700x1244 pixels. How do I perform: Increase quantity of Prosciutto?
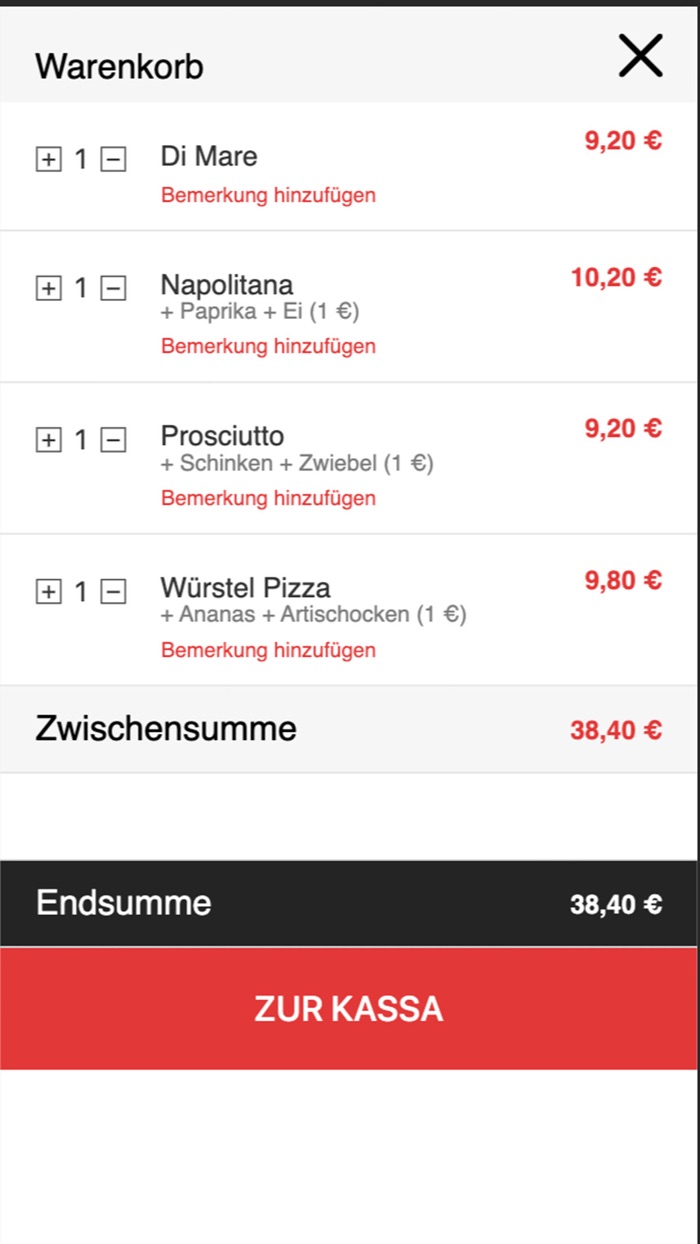(x=48, y=440)
